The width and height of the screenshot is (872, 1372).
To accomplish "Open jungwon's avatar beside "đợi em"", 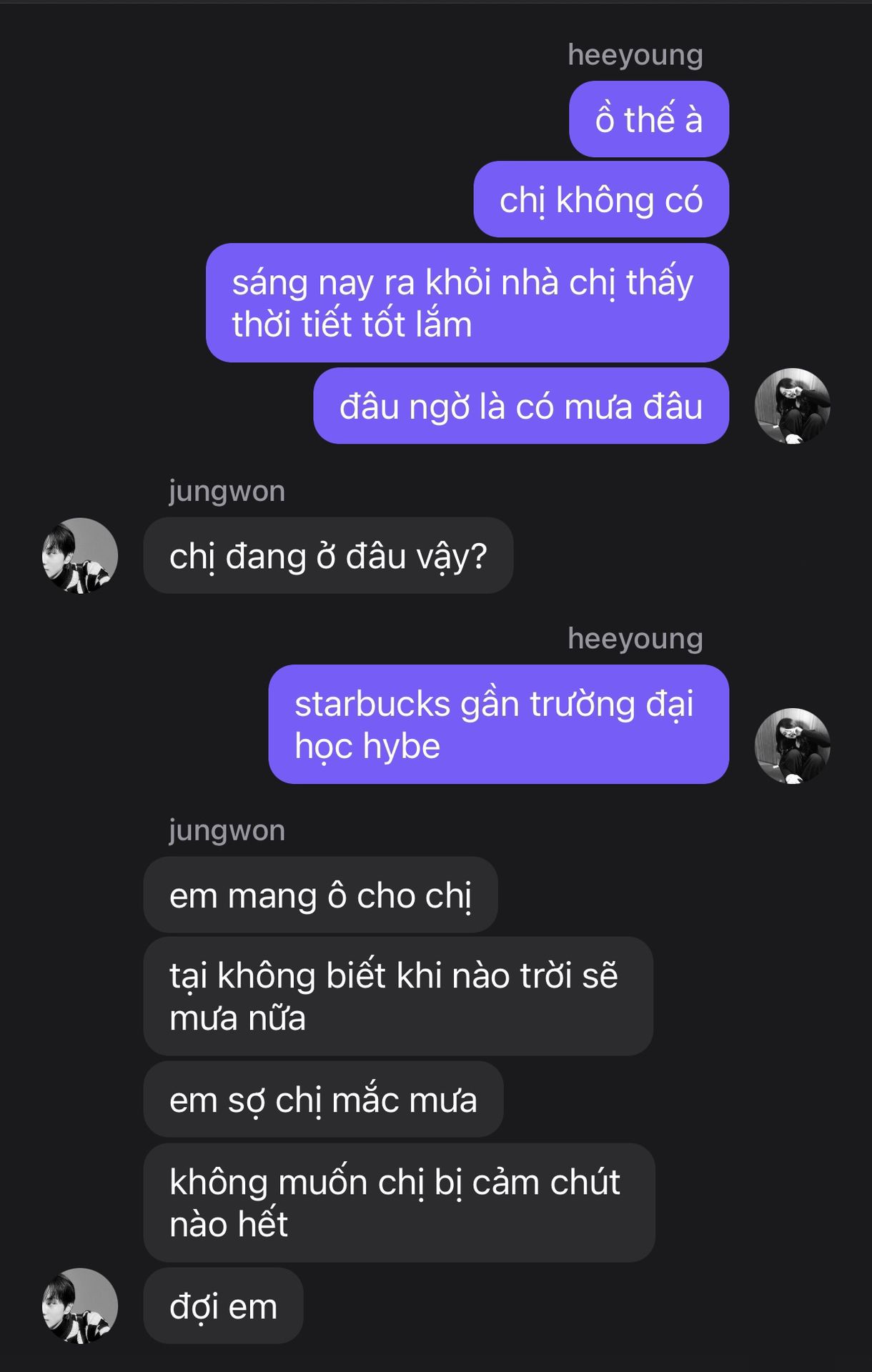I will pyautogui.click(x=79, y=1306).
